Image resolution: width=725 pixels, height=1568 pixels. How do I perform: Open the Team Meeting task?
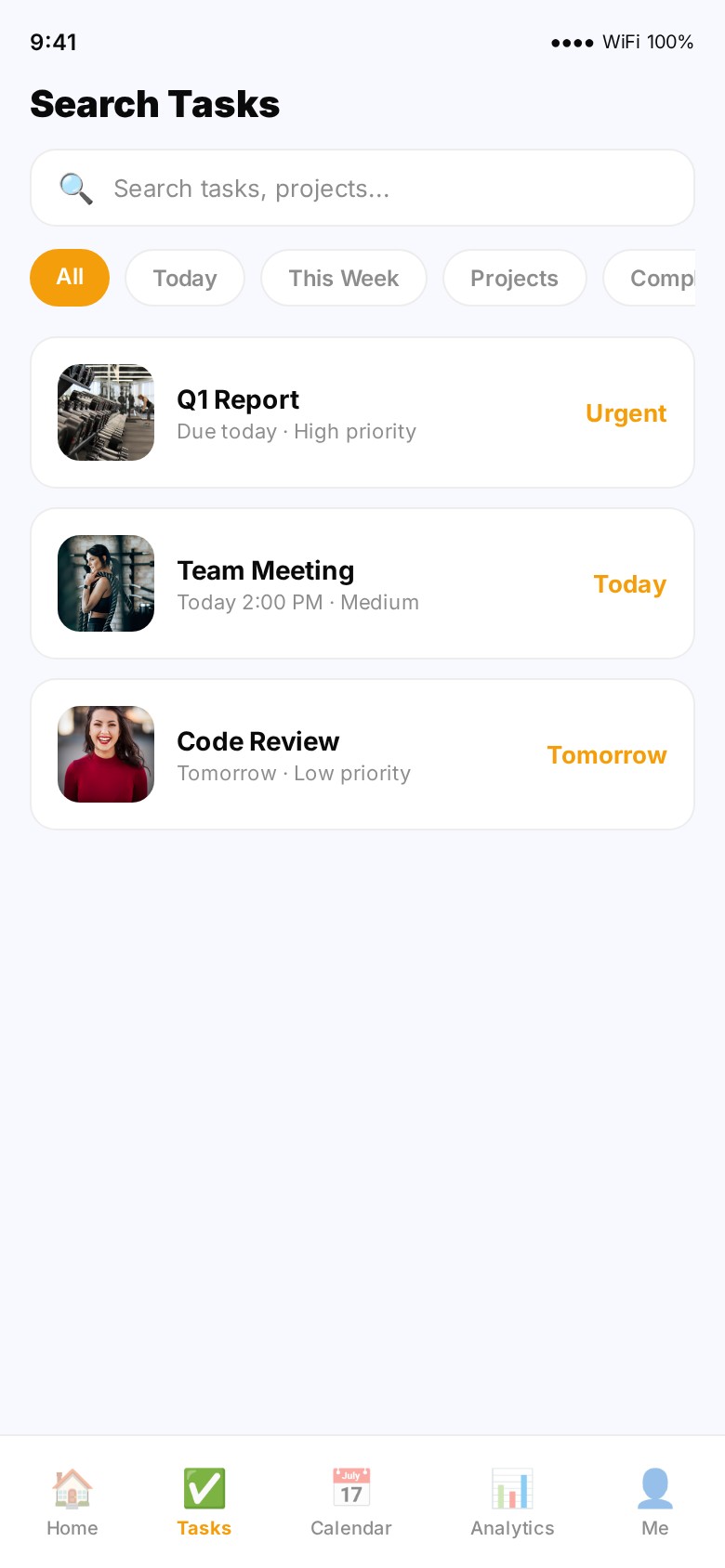(x=362, y=583)
